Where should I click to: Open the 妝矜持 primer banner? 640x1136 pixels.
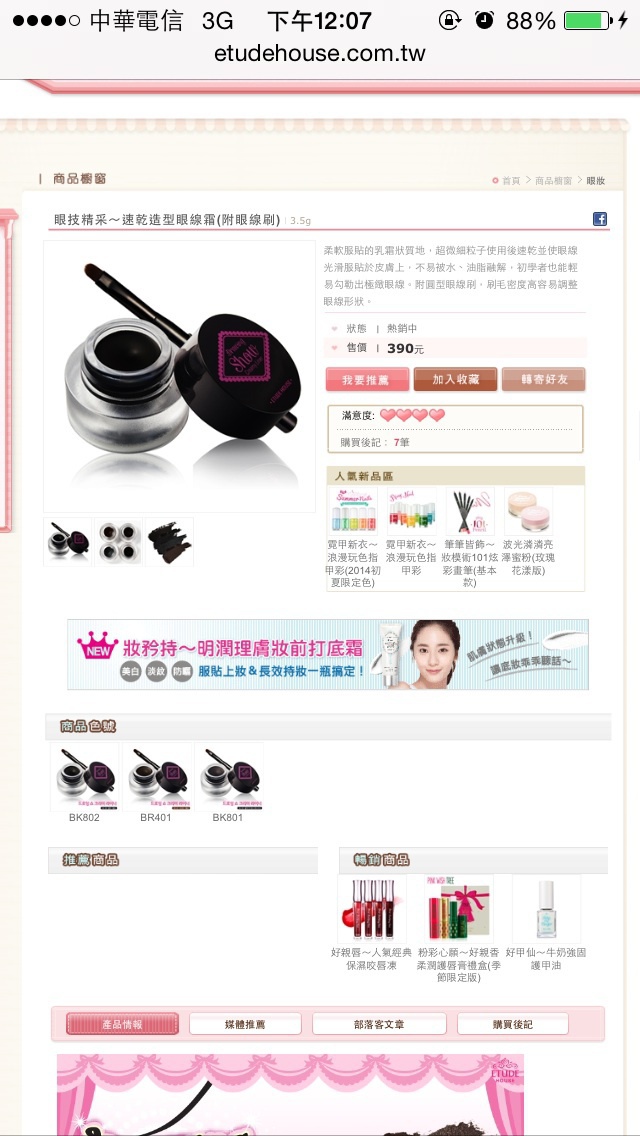328,654
